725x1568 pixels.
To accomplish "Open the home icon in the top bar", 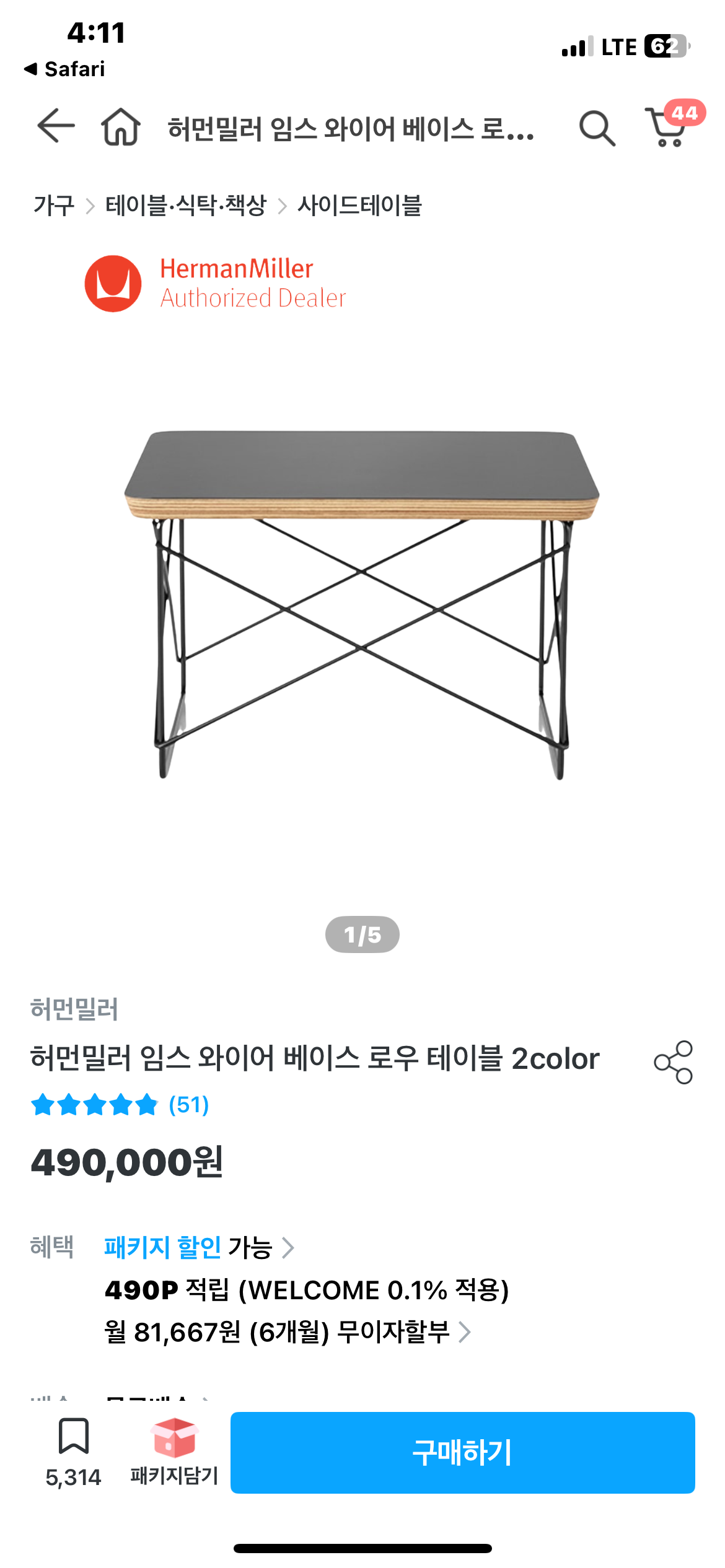I will [121, 127].
